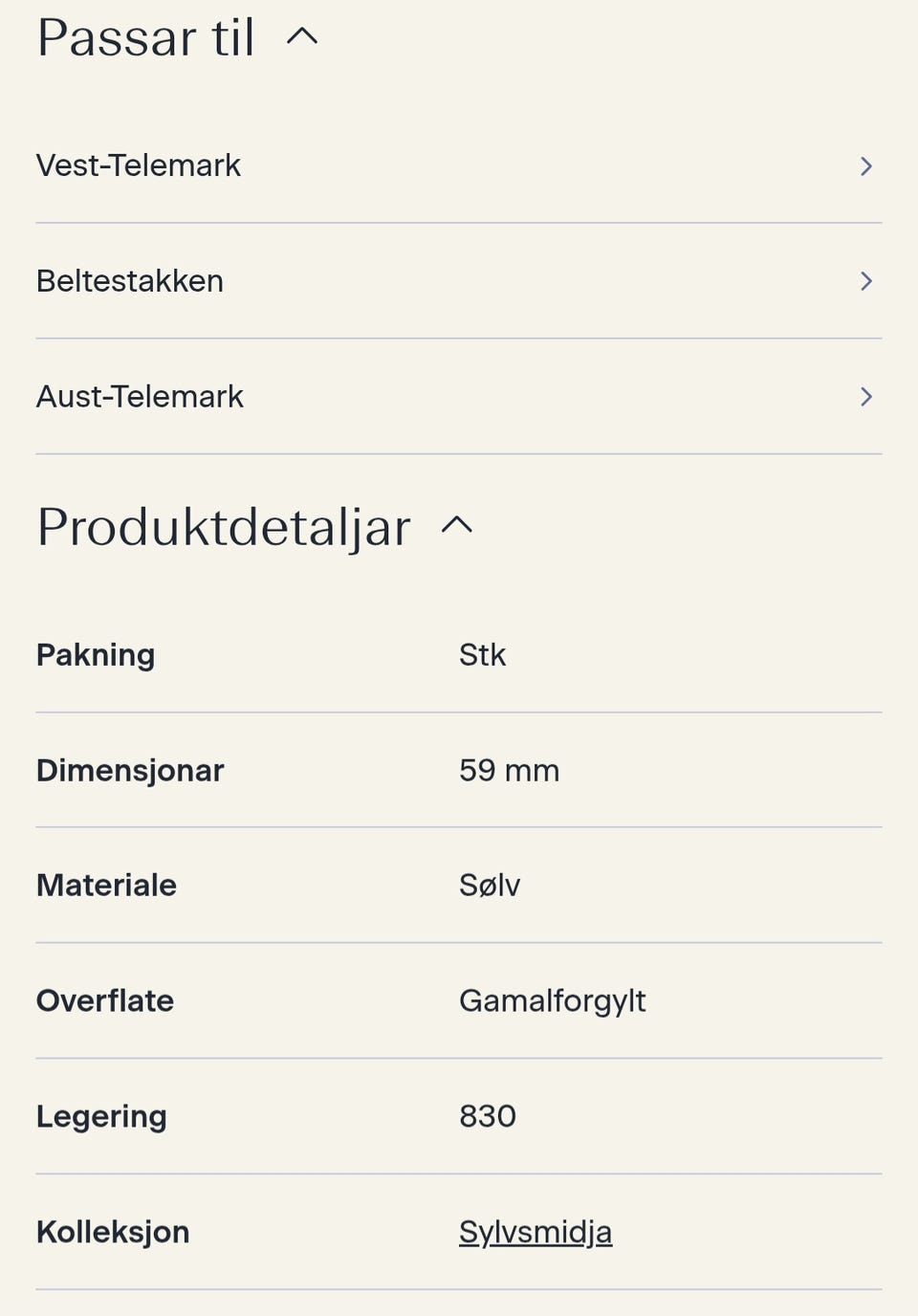
Task: Select the Legering value 830
Action: point(488,1116)
